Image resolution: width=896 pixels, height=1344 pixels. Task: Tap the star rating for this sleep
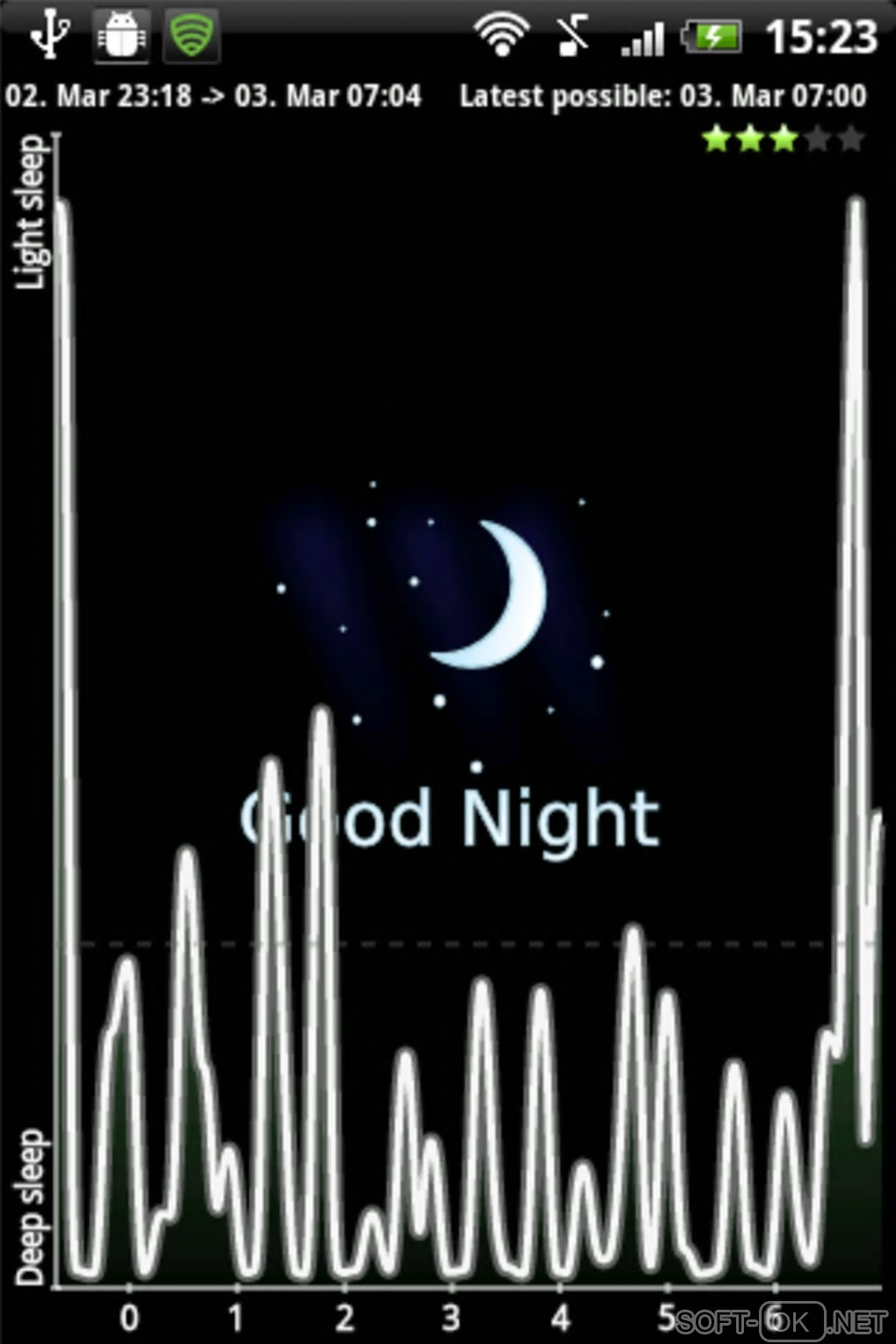pos(783,139)
